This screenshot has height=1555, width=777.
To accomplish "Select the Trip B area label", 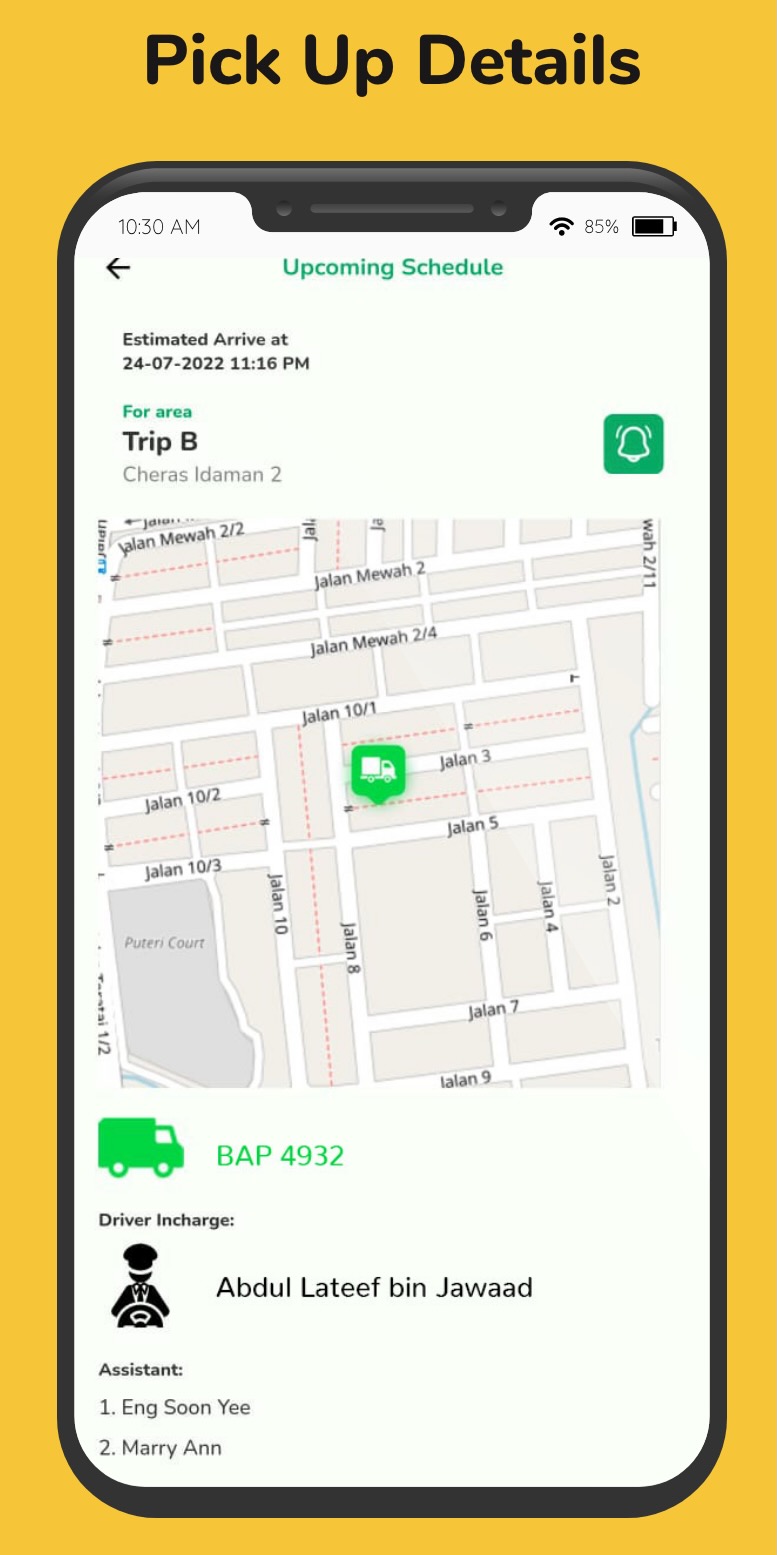I will tap(162, 441).
